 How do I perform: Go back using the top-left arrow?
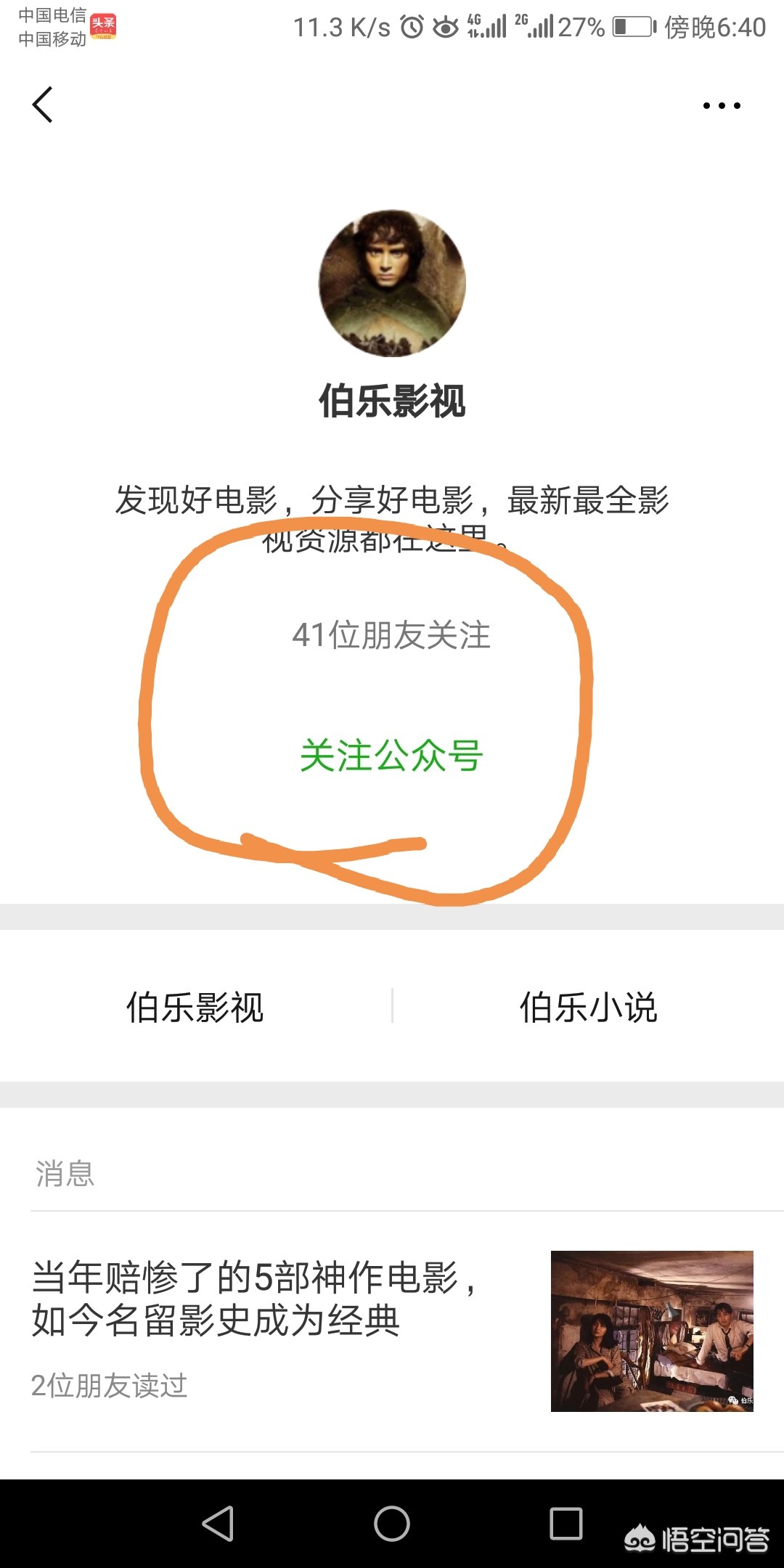pos(43,105)
